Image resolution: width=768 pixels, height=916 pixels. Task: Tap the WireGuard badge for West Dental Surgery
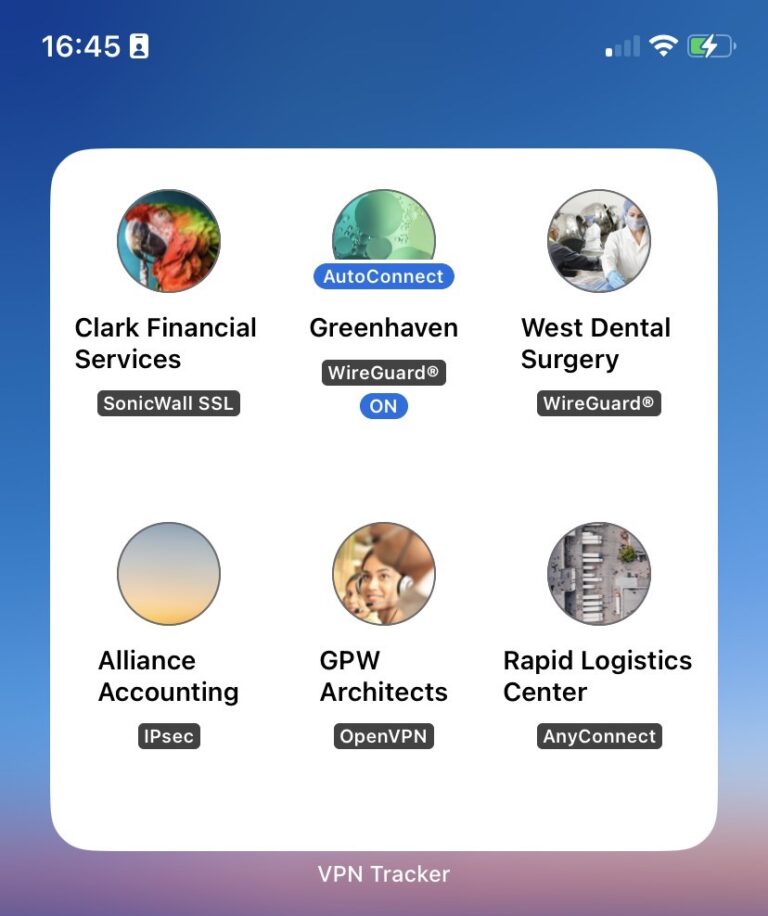598,404
